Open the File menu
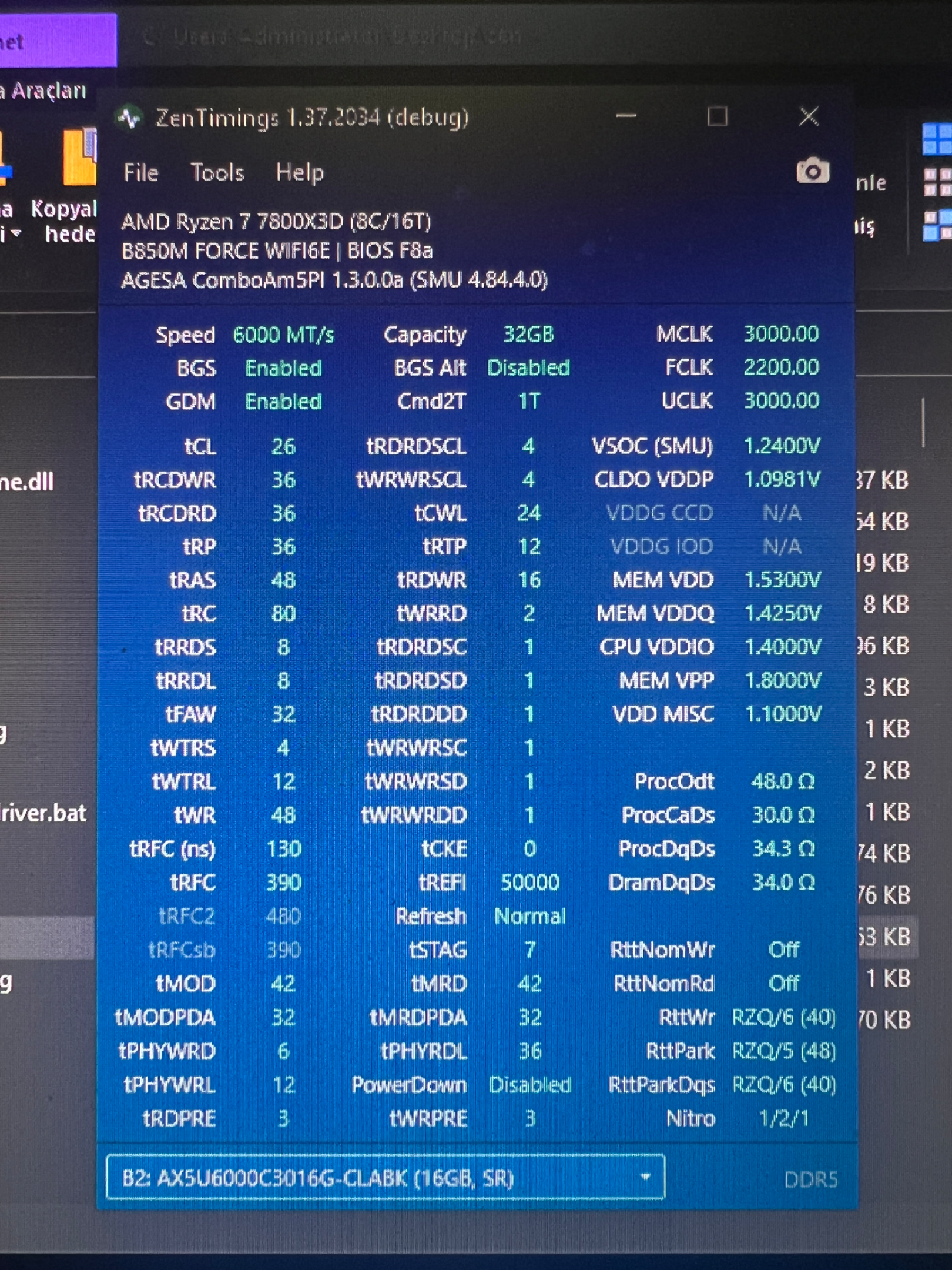 [x=141, y=173]
